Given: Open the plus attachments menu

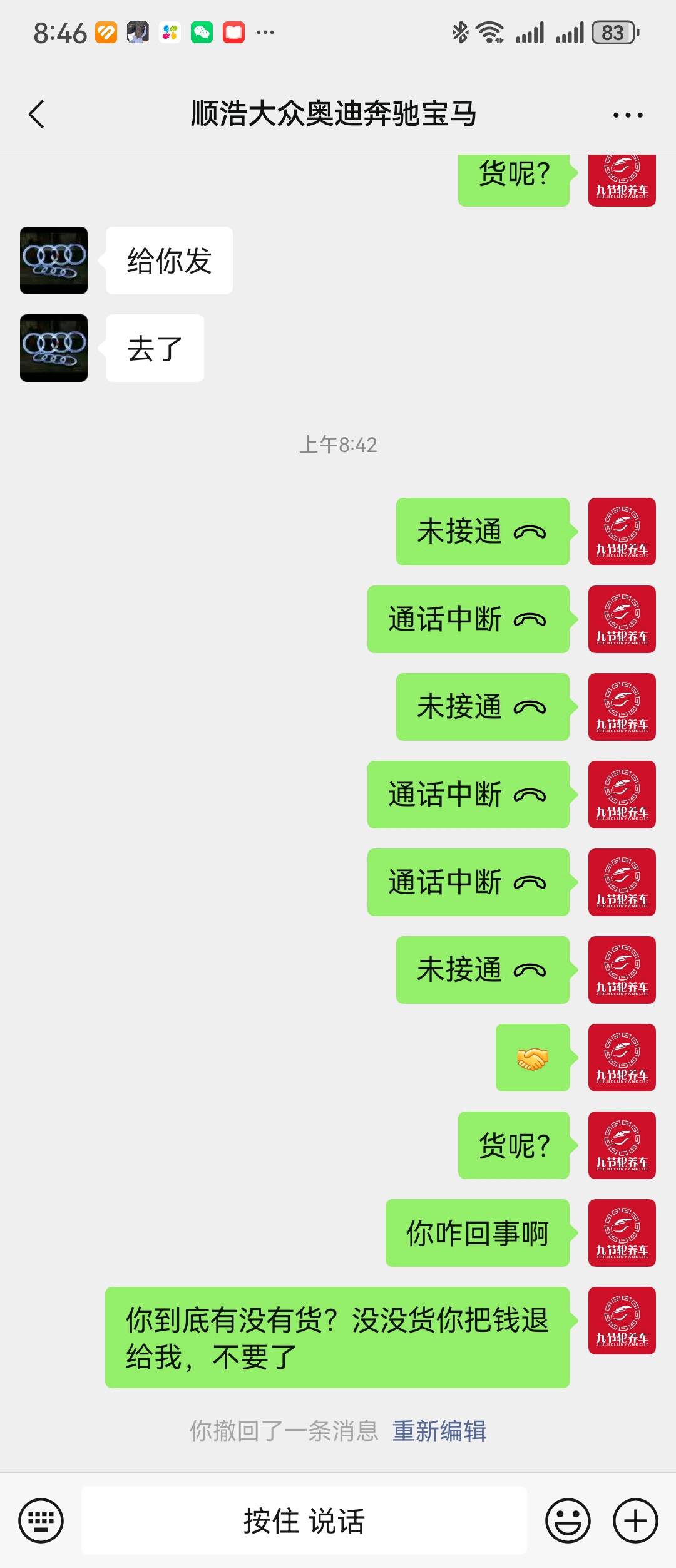Looking at the screenshot, I should point(635,1520).
